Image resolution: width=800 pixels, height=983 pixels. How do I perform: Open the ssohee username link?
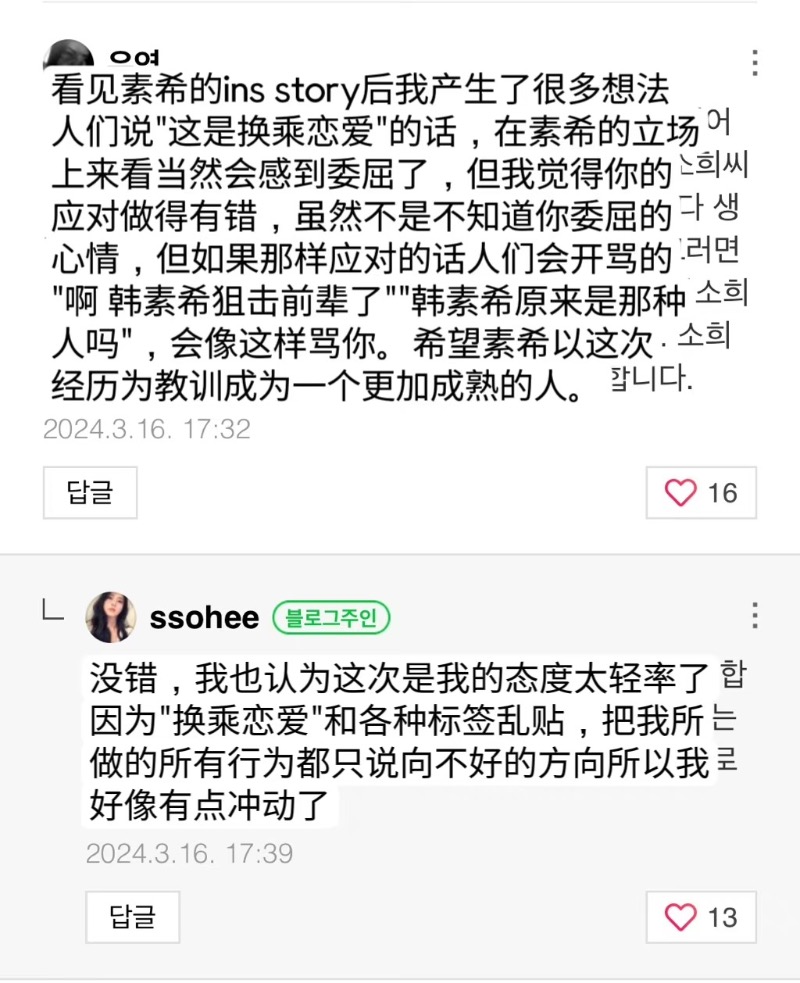204,618
